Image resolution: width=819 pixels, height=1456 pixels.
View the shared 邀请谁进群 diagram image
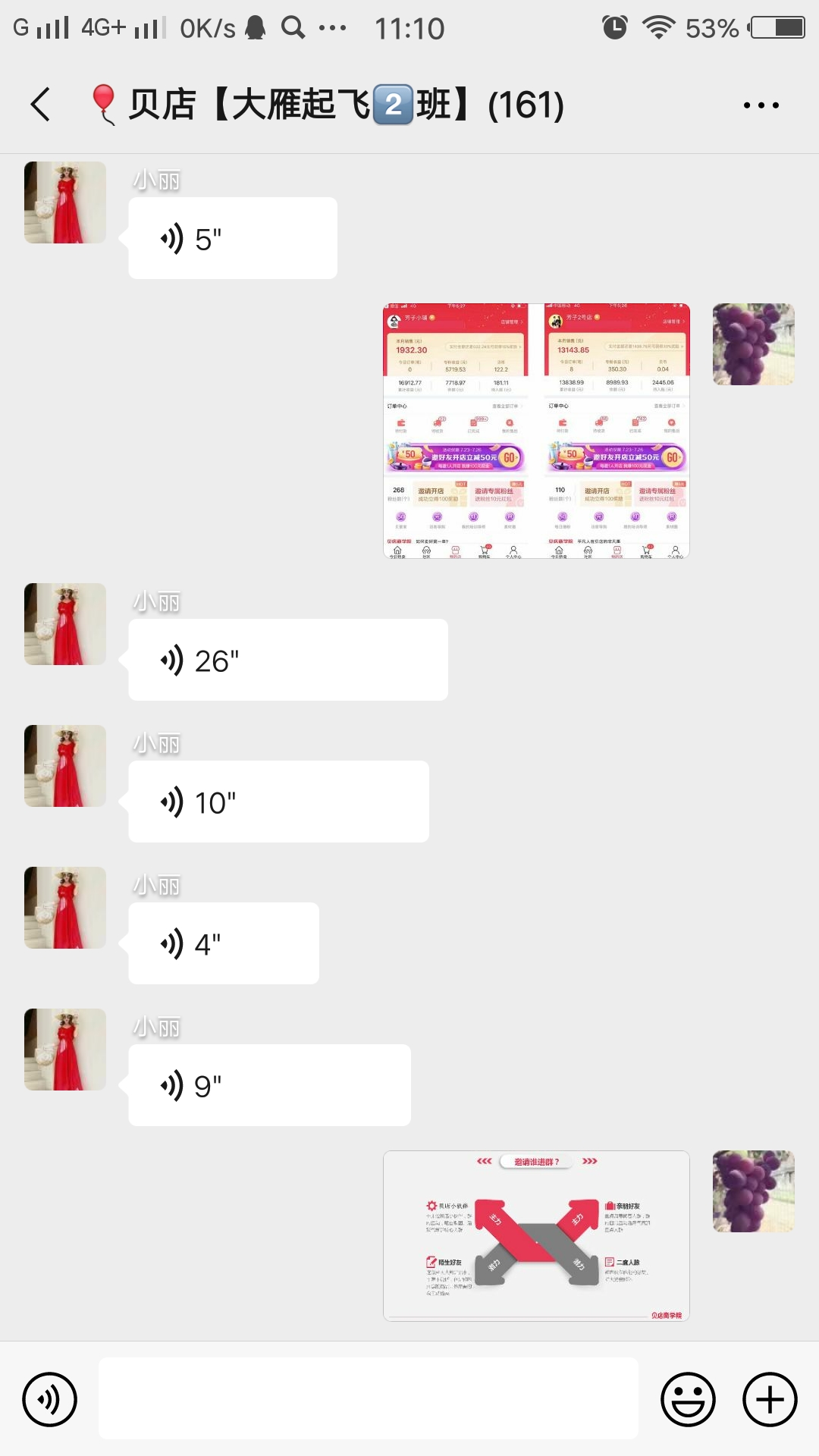click(x=536, y=1236)
